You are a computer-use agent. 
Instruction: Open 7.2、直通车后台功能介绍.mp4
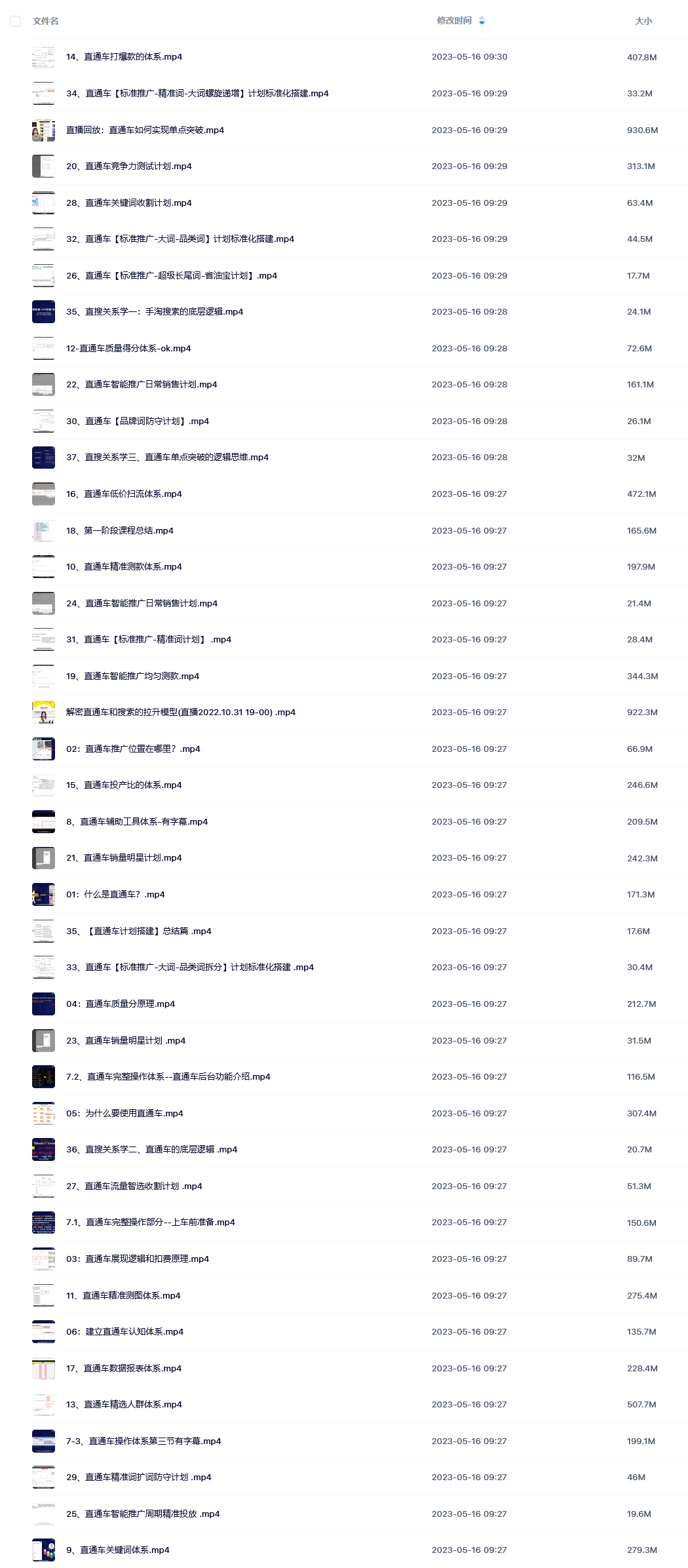168,1077
